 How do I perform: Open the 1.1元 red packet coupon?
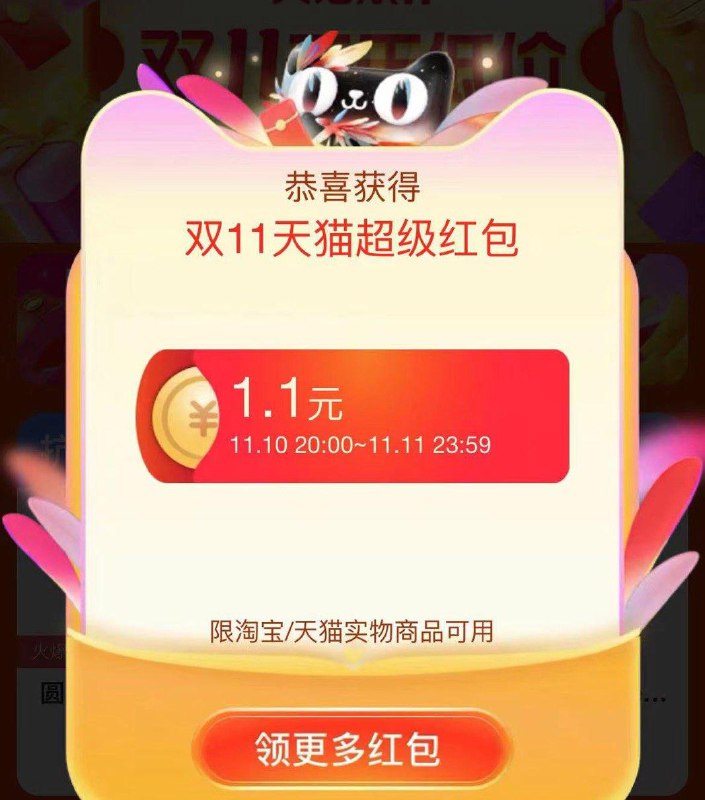pos(352,417)
